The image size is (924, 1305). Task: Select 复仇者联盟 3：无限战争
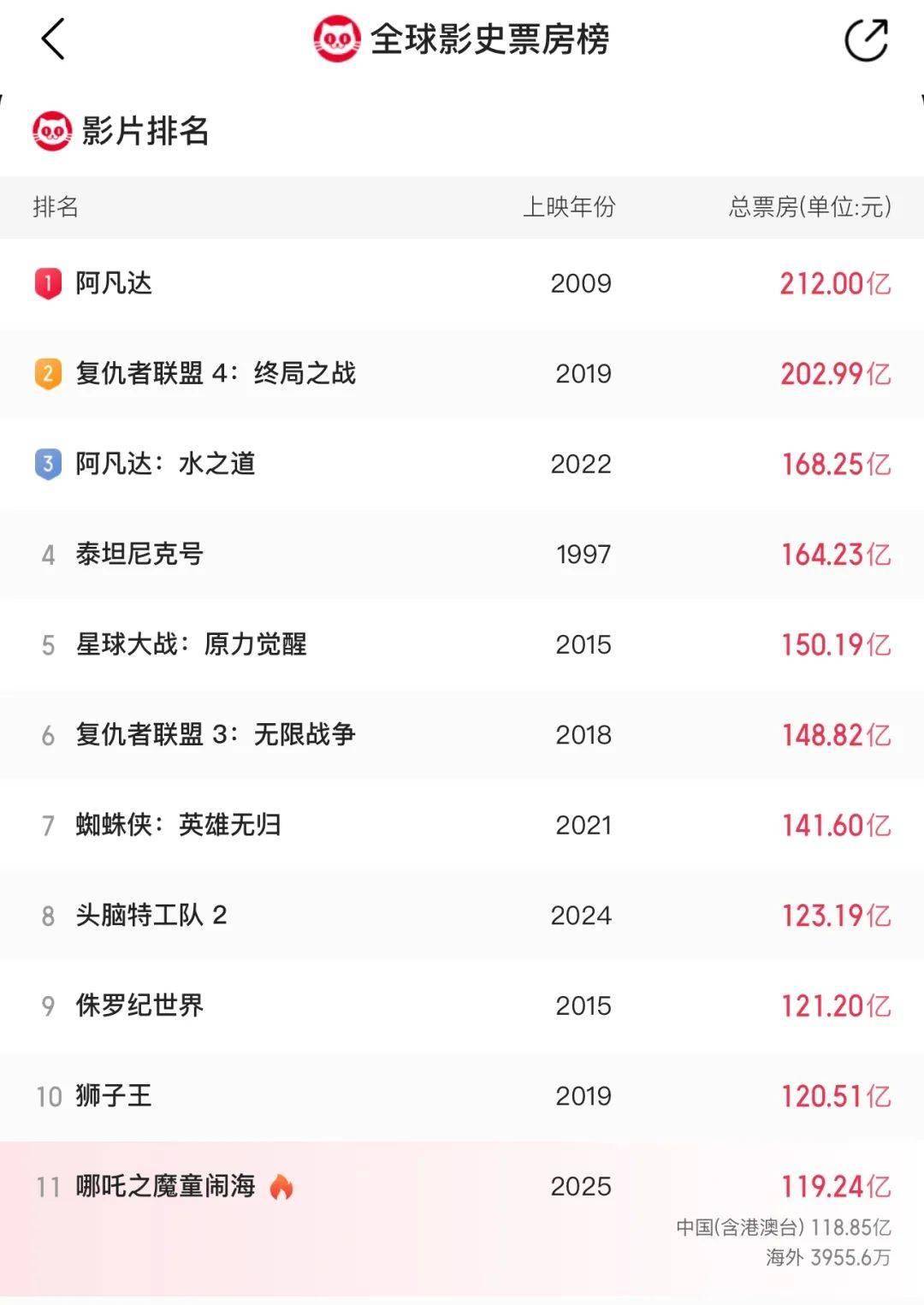coord(215,735)
